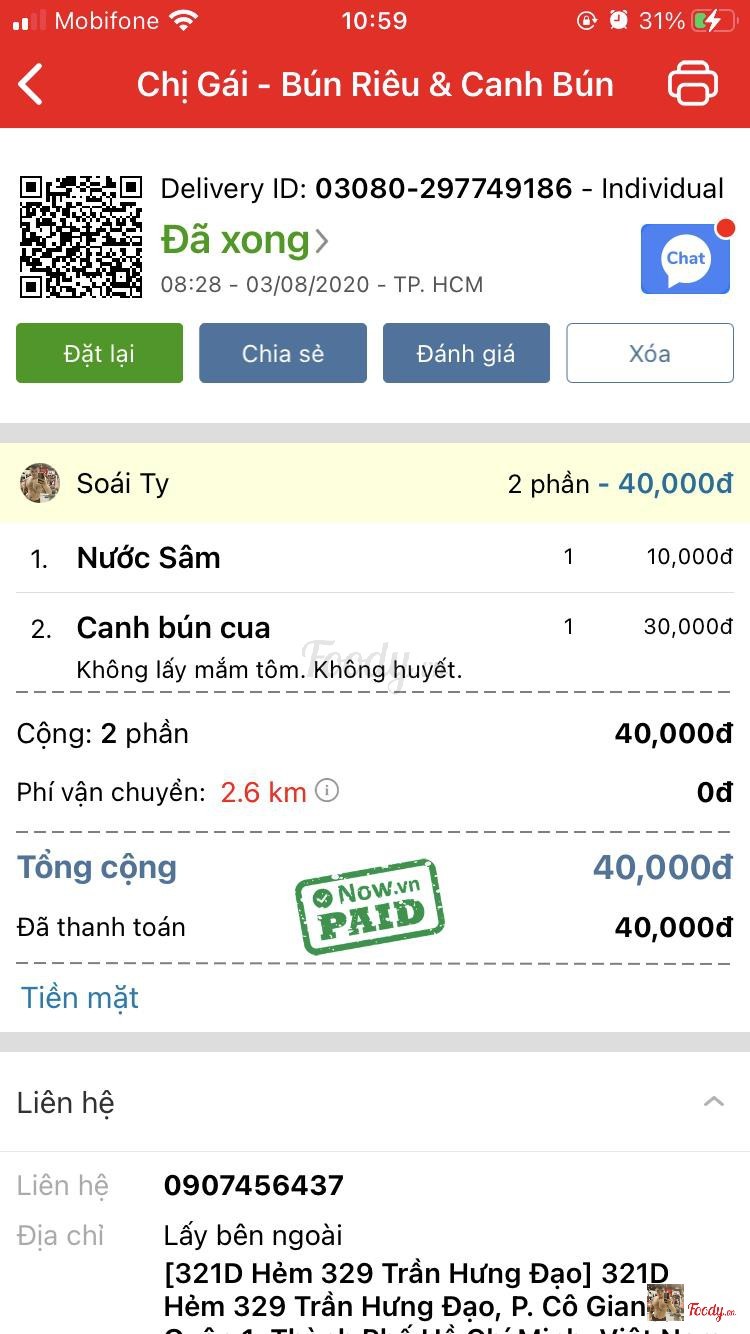Open the Đã xong order status details
Image resolution: width=750 pixels, height=1334 pixels.
(244, 240)
